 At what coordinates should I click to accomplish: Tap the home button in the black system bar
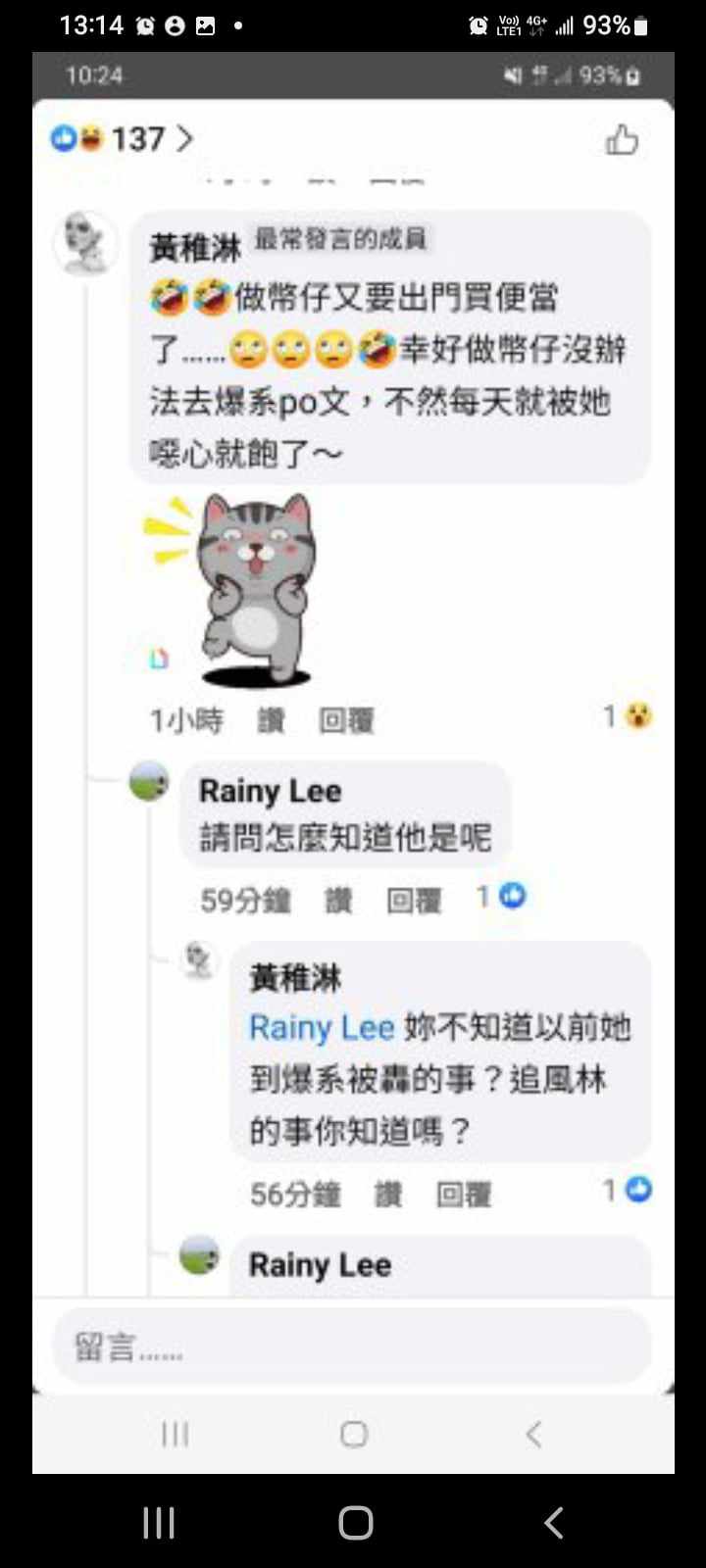click(x=355, y=1522)
